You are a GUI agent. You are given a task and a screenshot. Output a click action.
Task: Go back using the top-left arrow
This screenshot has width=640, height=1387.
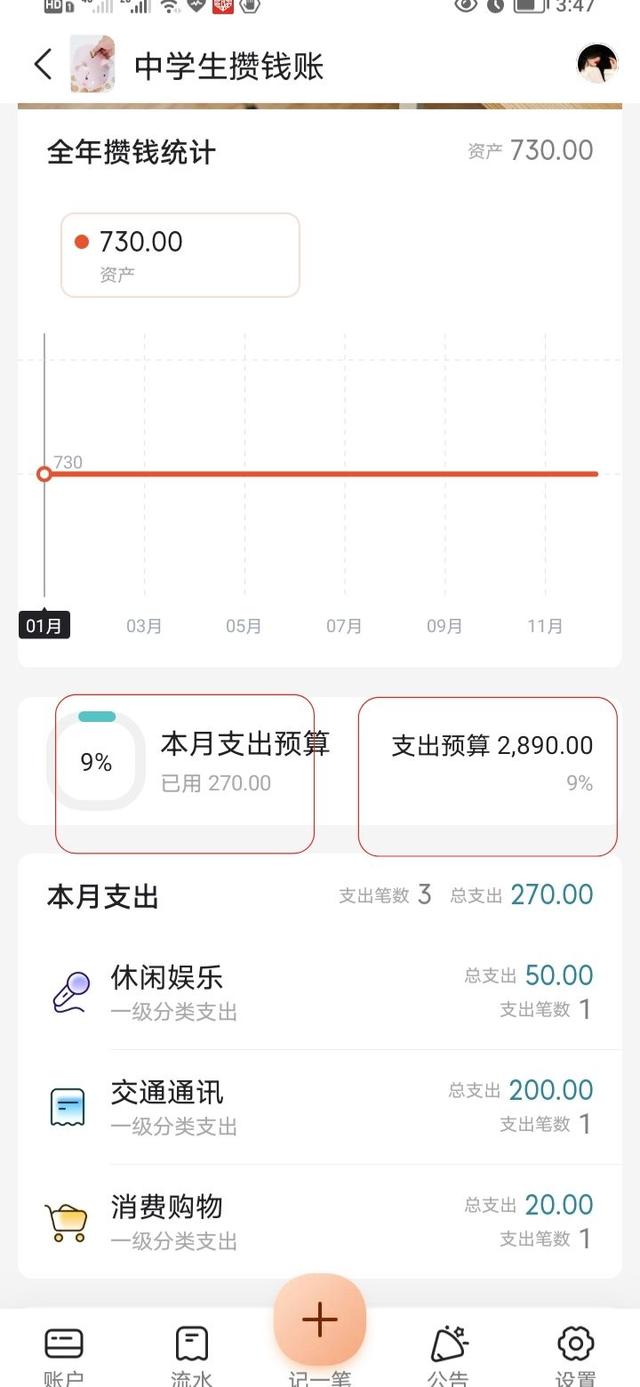[x=43, y=65]
